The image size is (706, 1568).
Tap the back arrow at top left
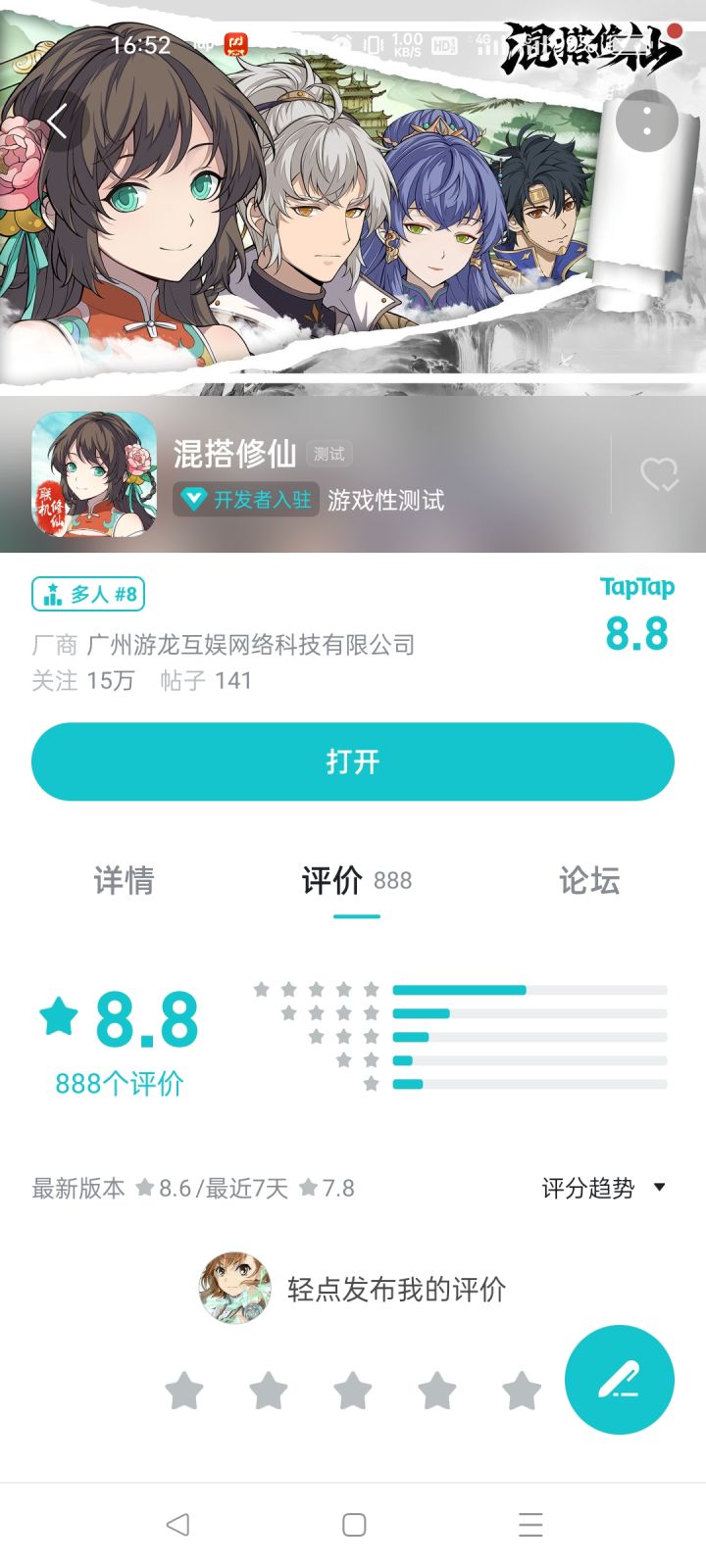click(x=56, y=121)
